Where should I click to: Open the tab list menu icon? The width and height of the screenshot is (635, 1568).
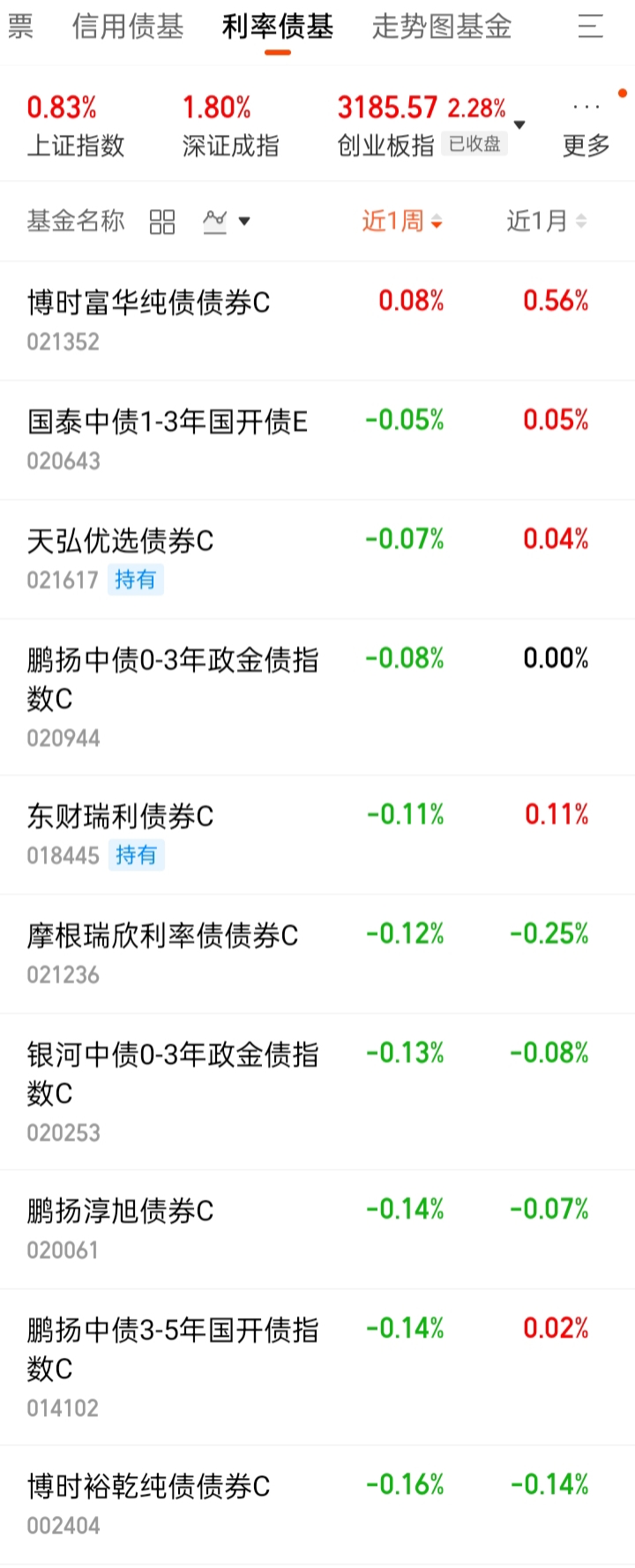tap(590, 27)
